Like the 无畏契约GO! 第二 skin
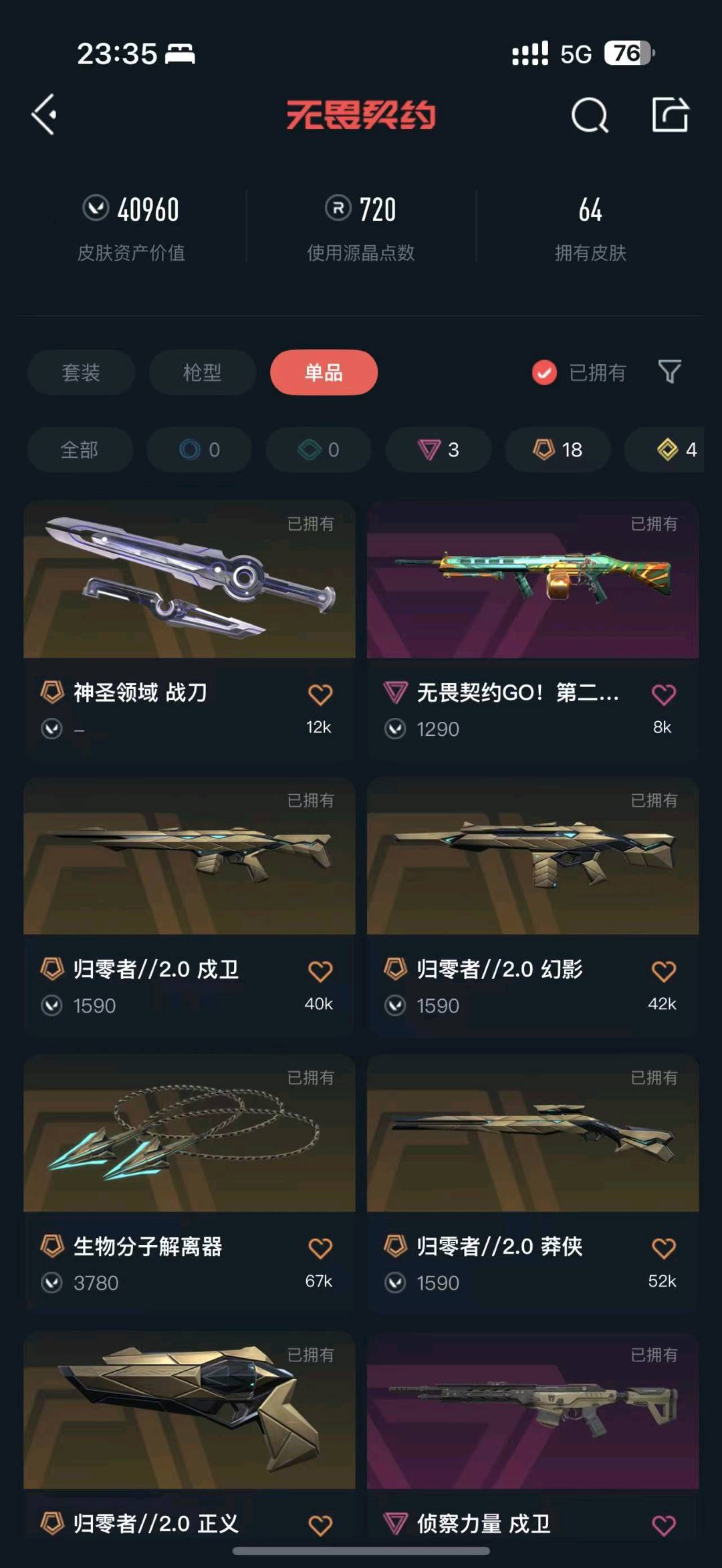The image size is (722, 1568). [x=663, y=695]
